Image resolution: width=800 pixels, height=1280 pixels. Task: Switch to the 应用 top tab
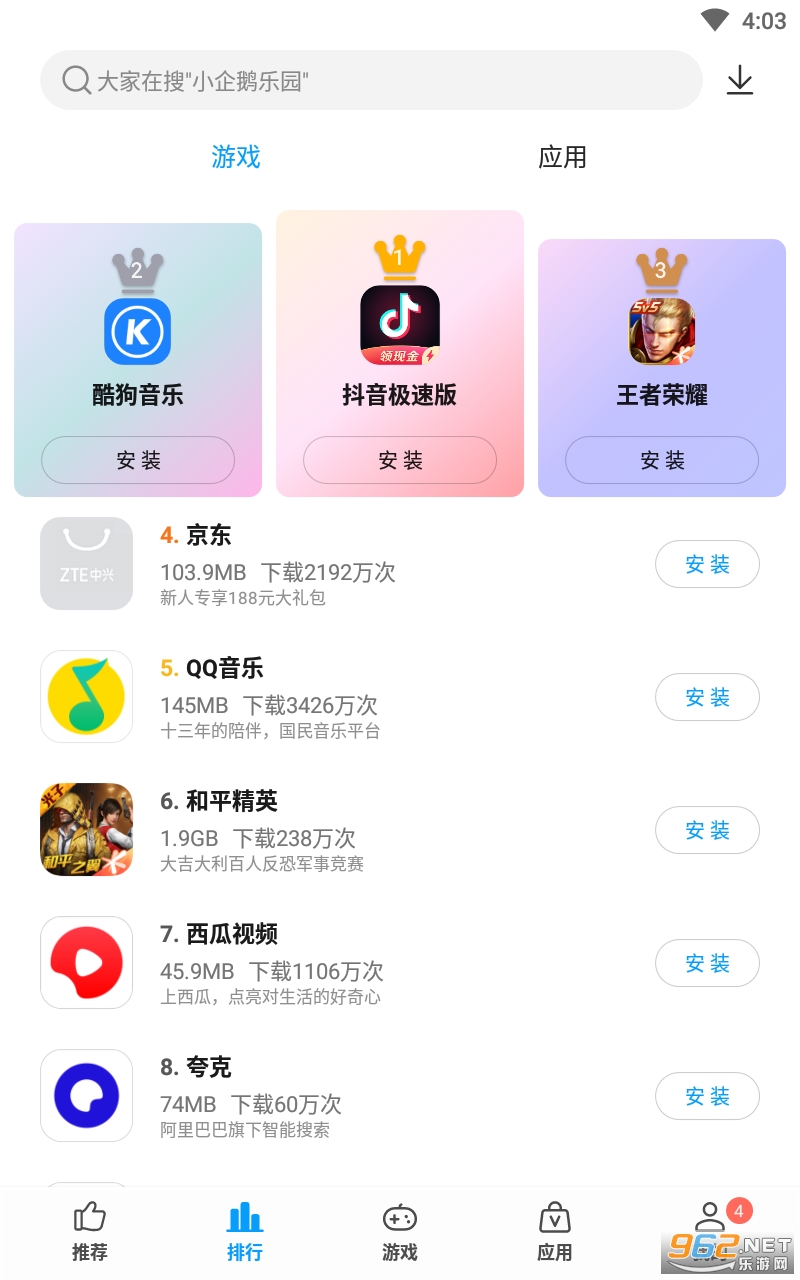tap(562, 157)
